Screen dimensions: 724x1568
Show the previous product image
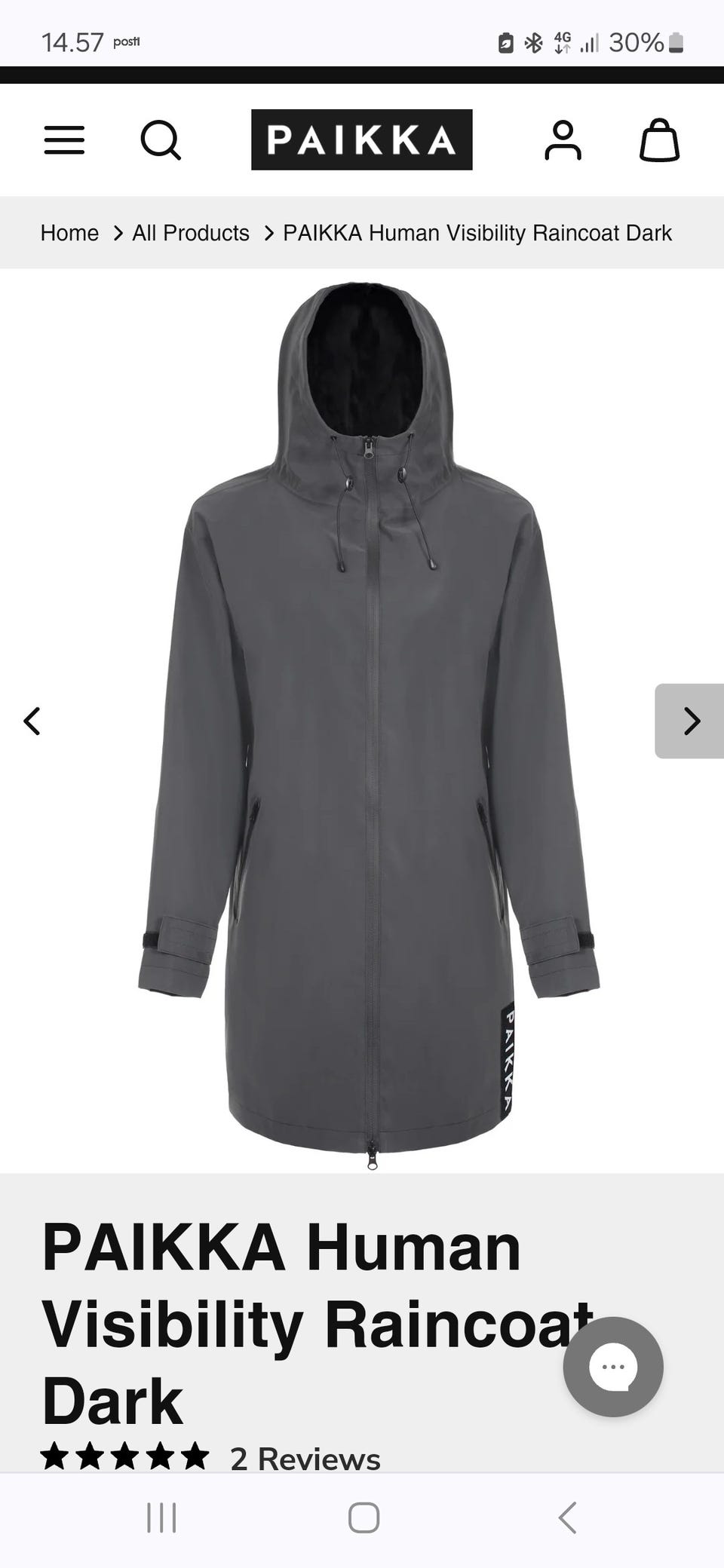pos(32,721)
